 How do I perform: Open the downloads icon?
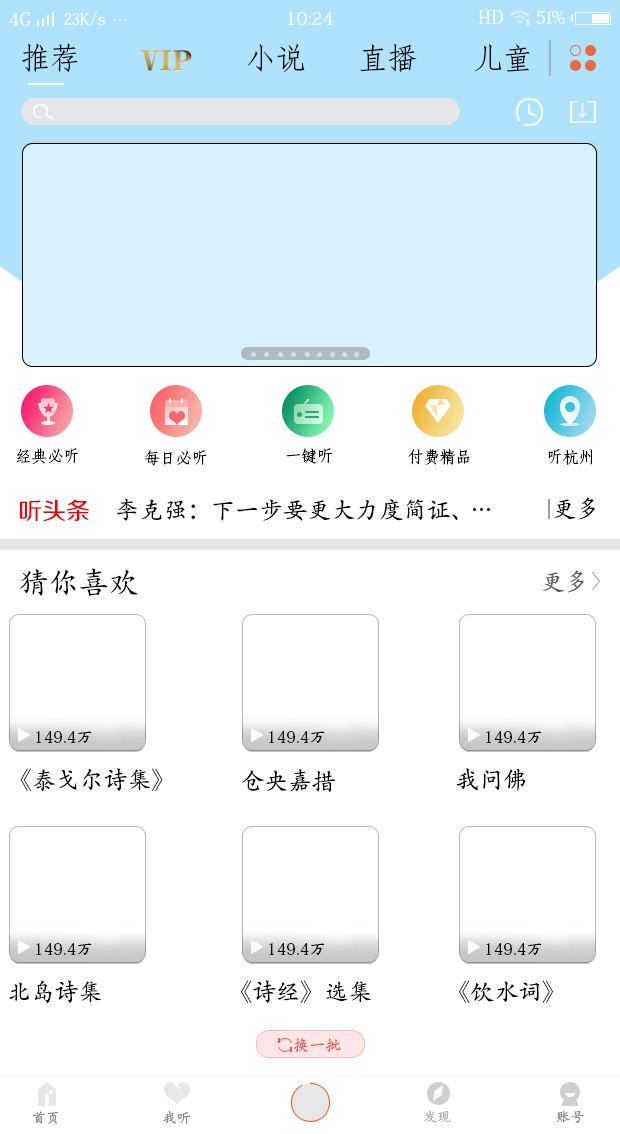583,112
